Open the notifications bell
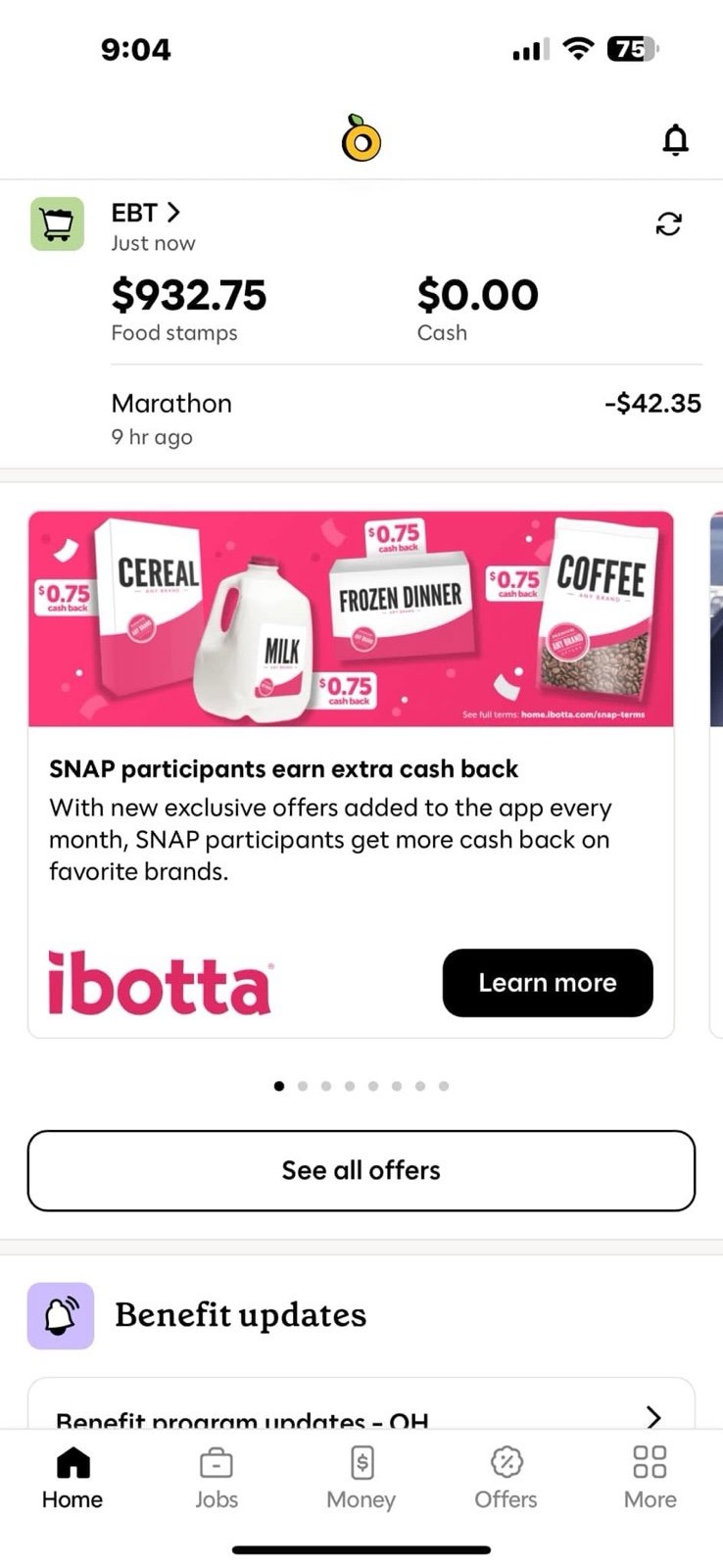723x1568 pixels. click(x=675, y=140)
